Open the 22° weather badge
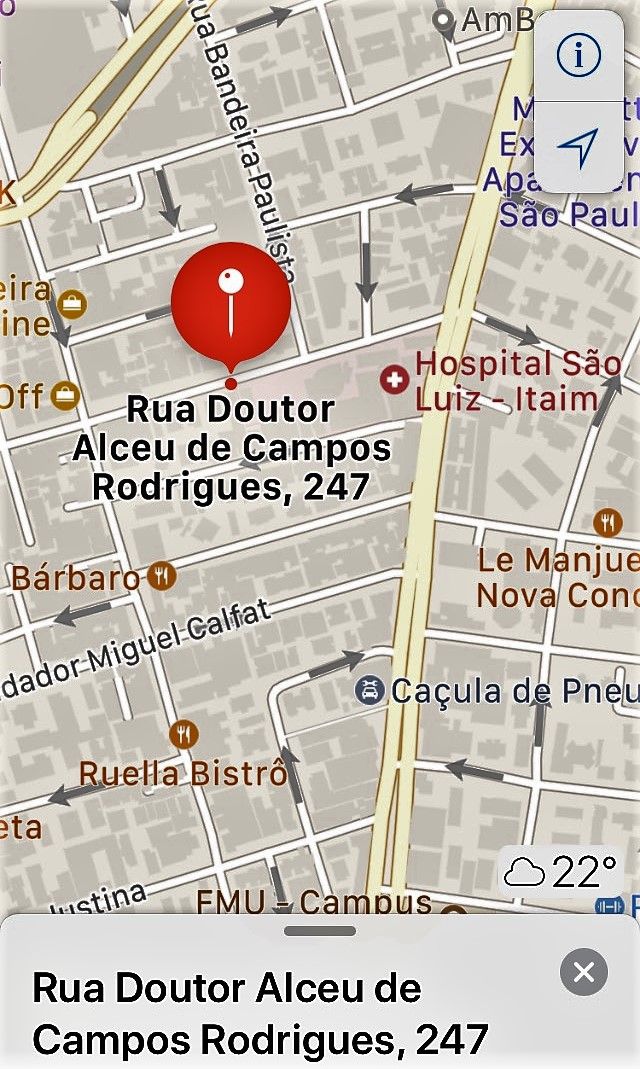 561,873
